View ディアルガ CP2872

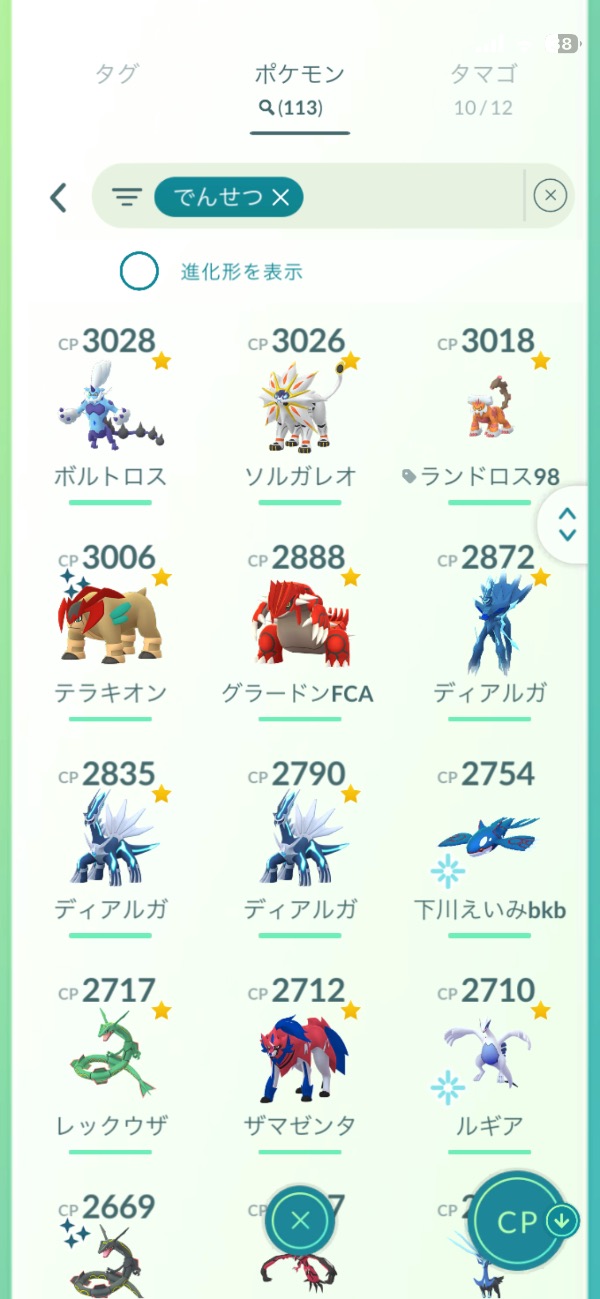(x=489, y=627)
